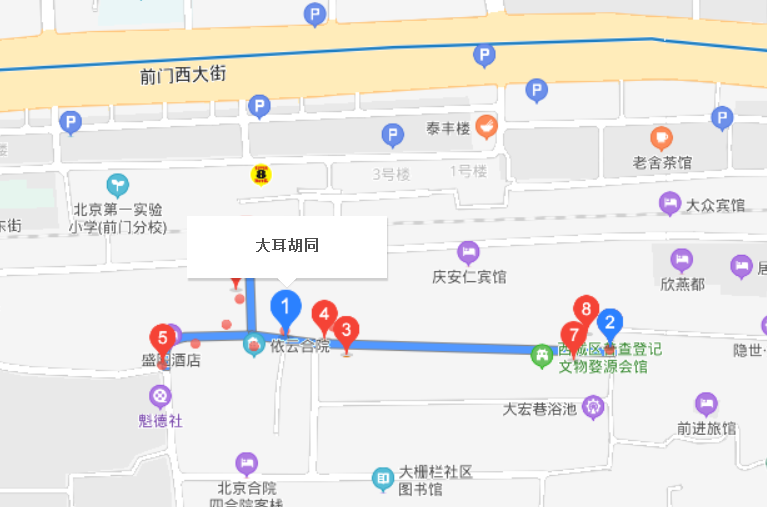Tap the 欣燕都 hotel icon
The width and height of the screenshot is (767, 507).
tap(681, 261)
